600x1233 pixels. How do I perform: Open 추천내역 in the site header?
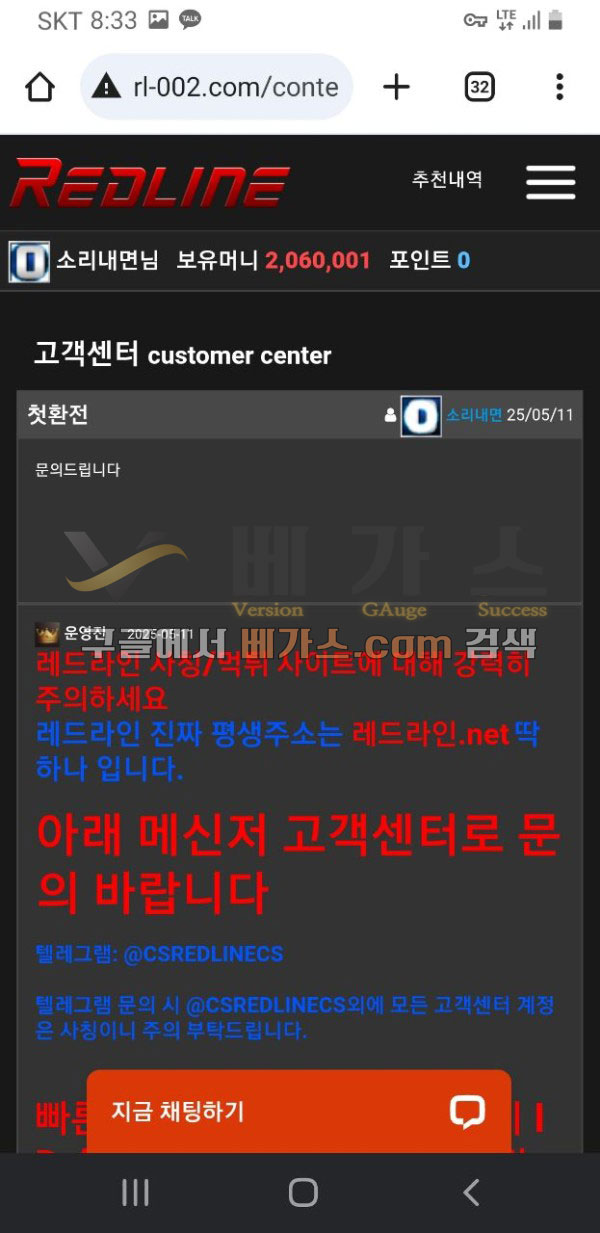[447, 180]
